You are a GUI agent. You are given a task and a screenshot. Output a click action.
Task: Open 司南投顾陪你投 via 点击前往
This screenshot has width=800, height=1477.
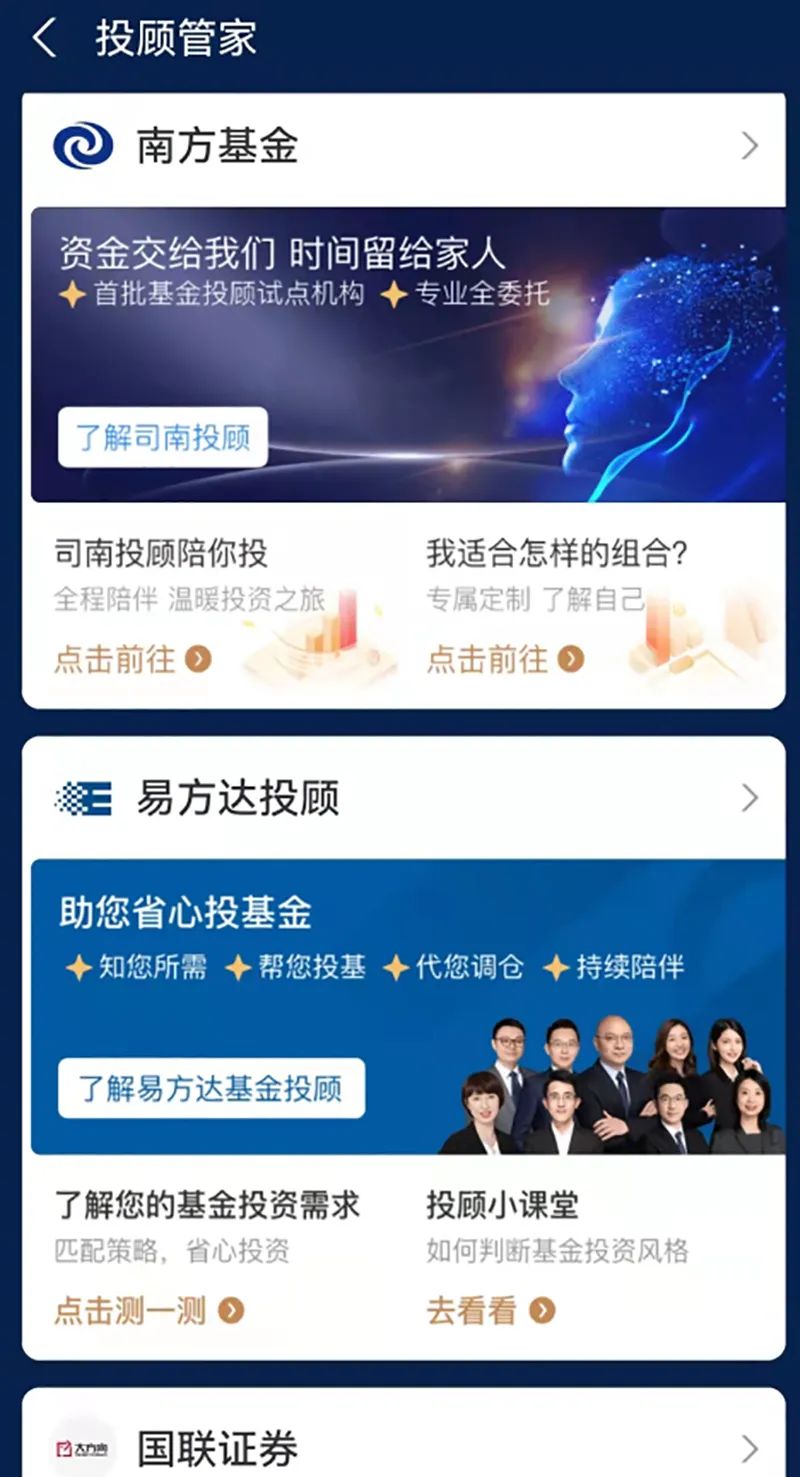point(132,659)
